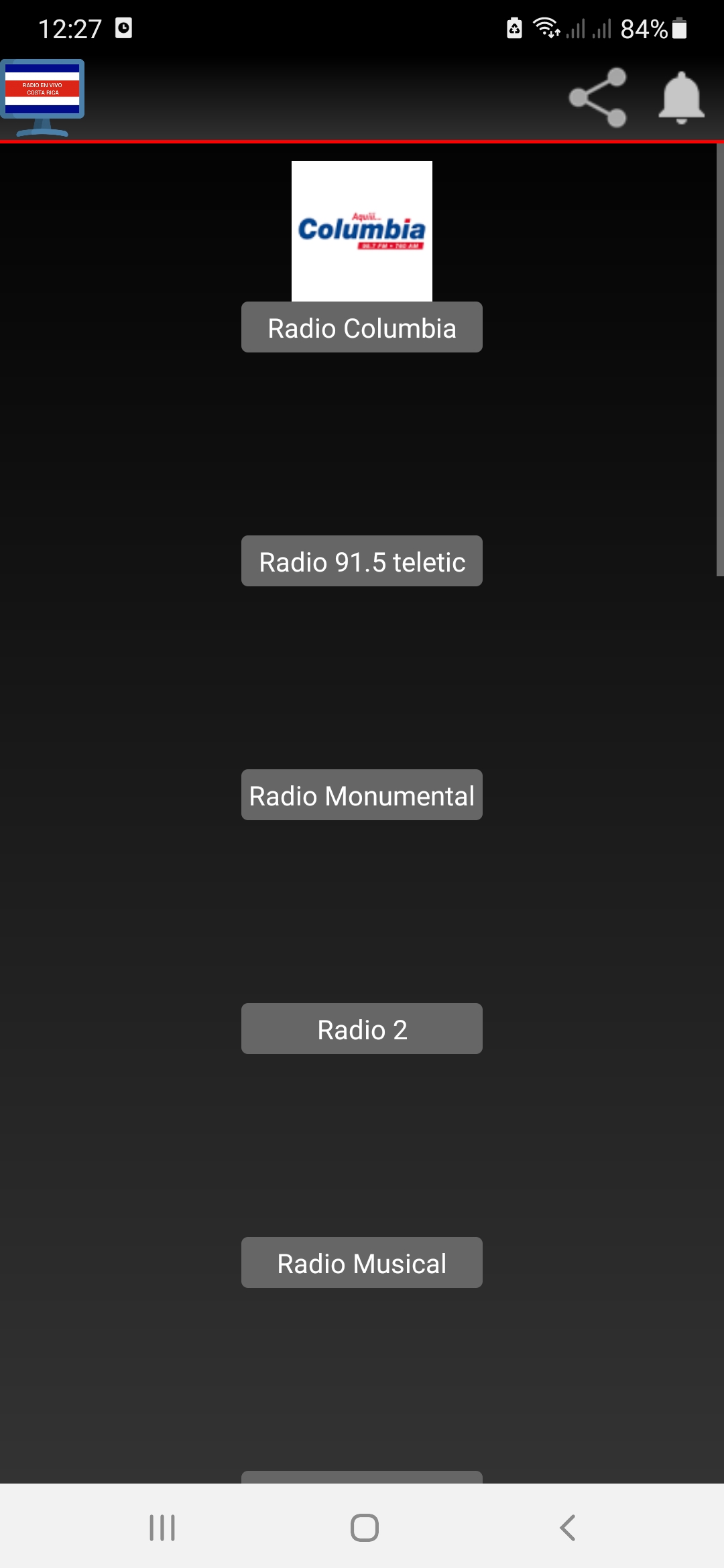The height and width of the screenshot is (1568, 724).
Task: Play the Radio Columbia station
Action: point(362,327)
